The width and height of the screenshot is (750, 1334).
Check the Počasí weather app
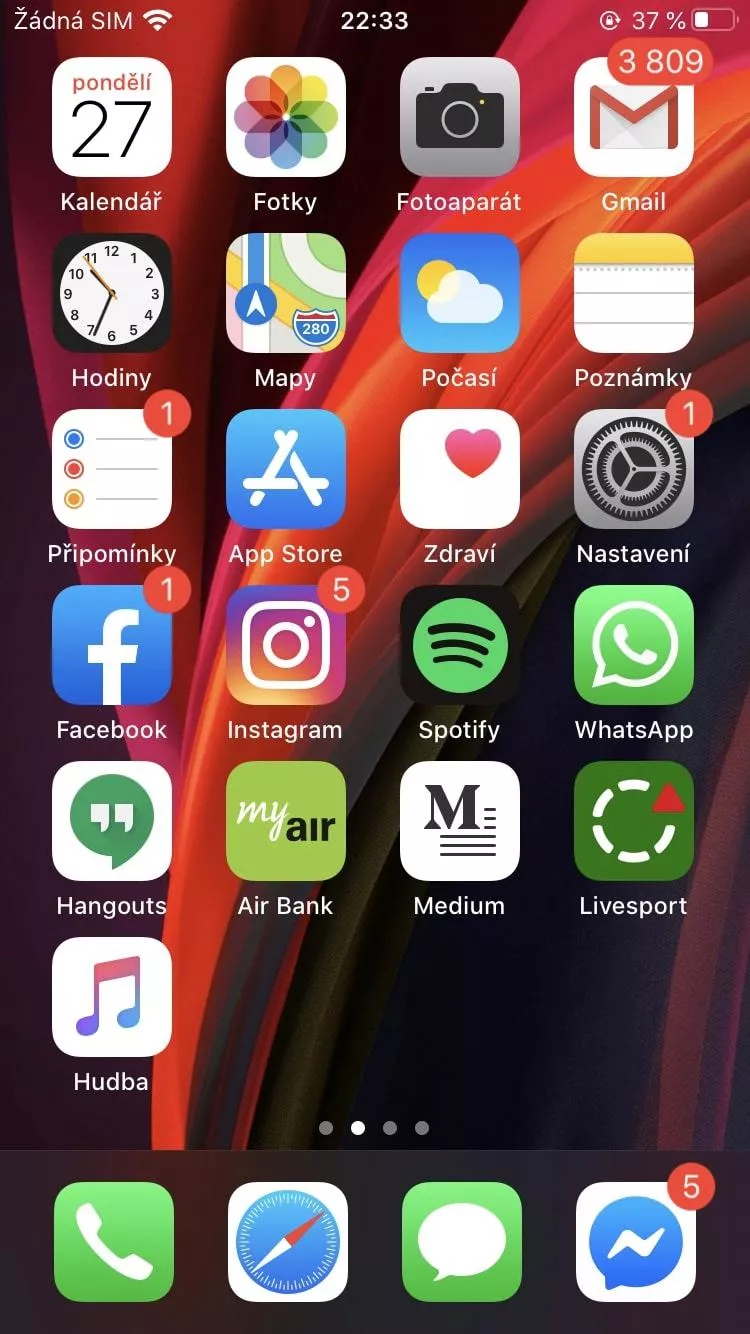460,293
